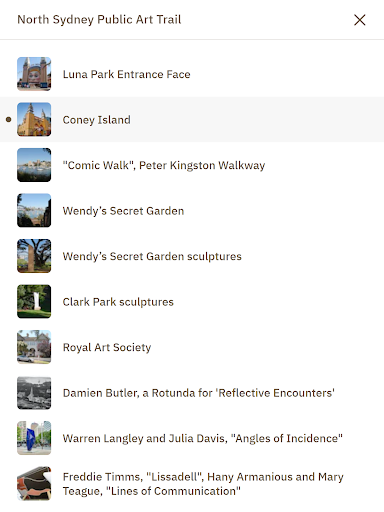Select Warren Langley and Julia Davis "Angles of Incidence"
The width and height of the screenshot is (384, 512).
pos(192,438)
